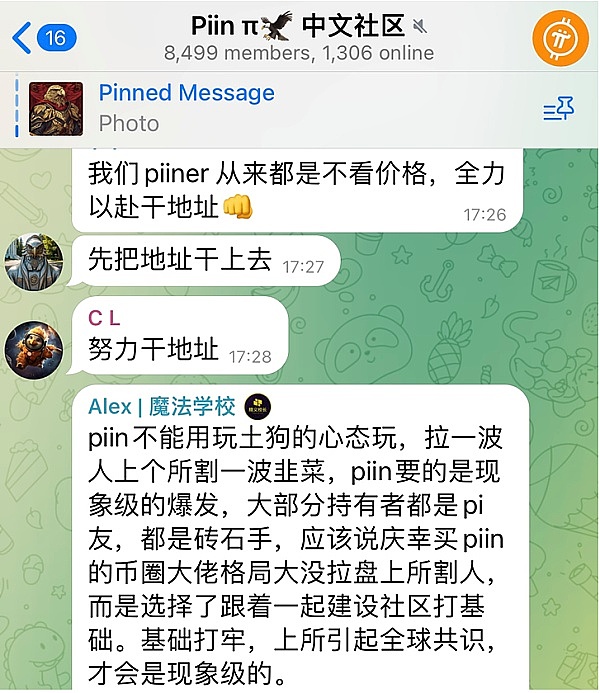Show the list of pinned messages
The width and height of the screenshot is (600, 693).
pyautogui.click(x=558, y=109)
